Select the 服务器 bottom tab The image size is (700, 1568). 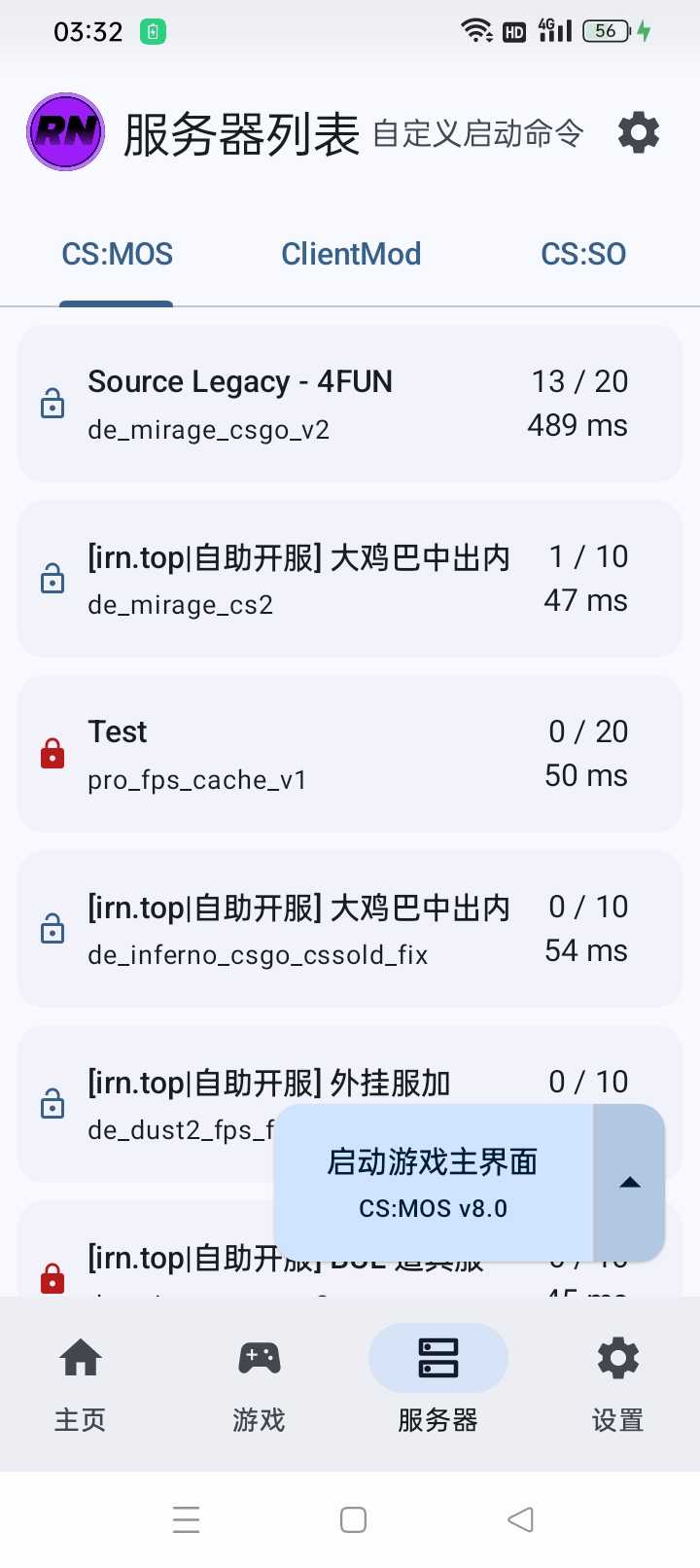coord(437,1381)
